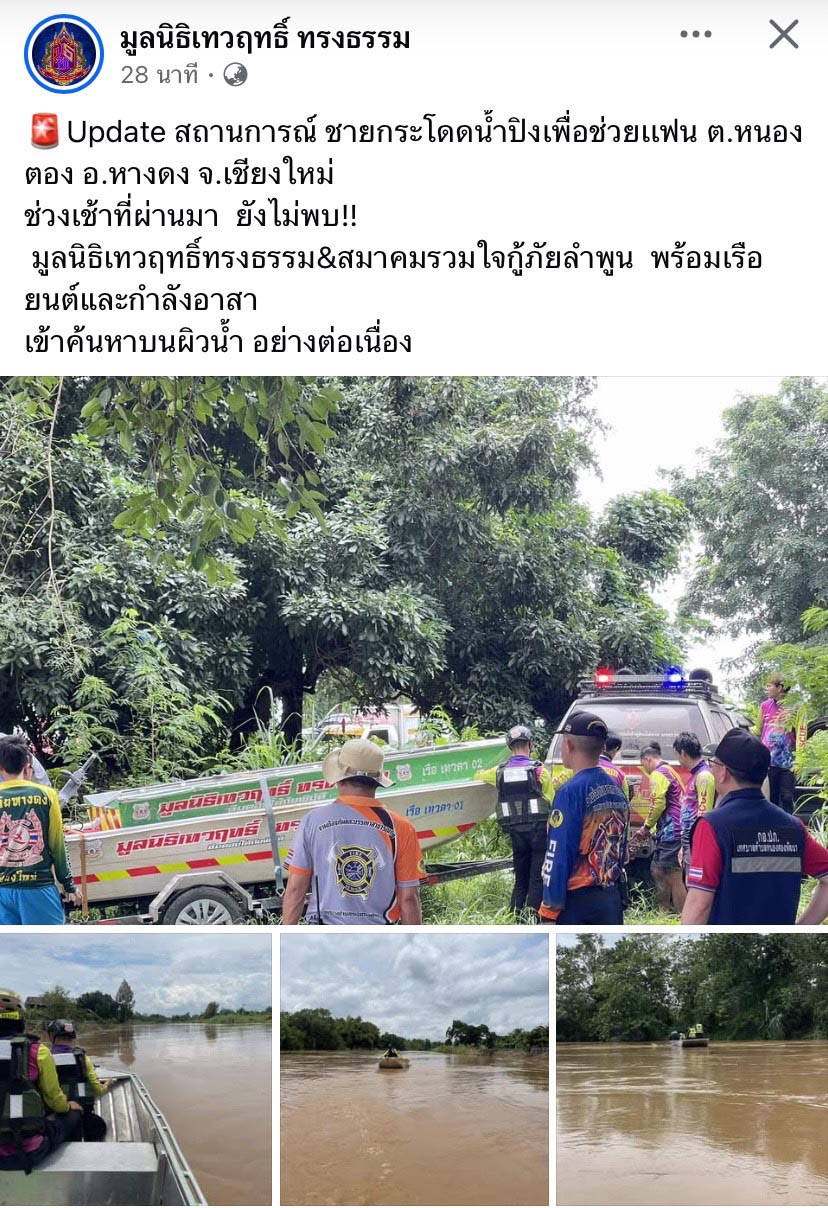Open the last photo of boat near trees
The height and width of the screenshot is (1208, 828).
[691, 1069]
